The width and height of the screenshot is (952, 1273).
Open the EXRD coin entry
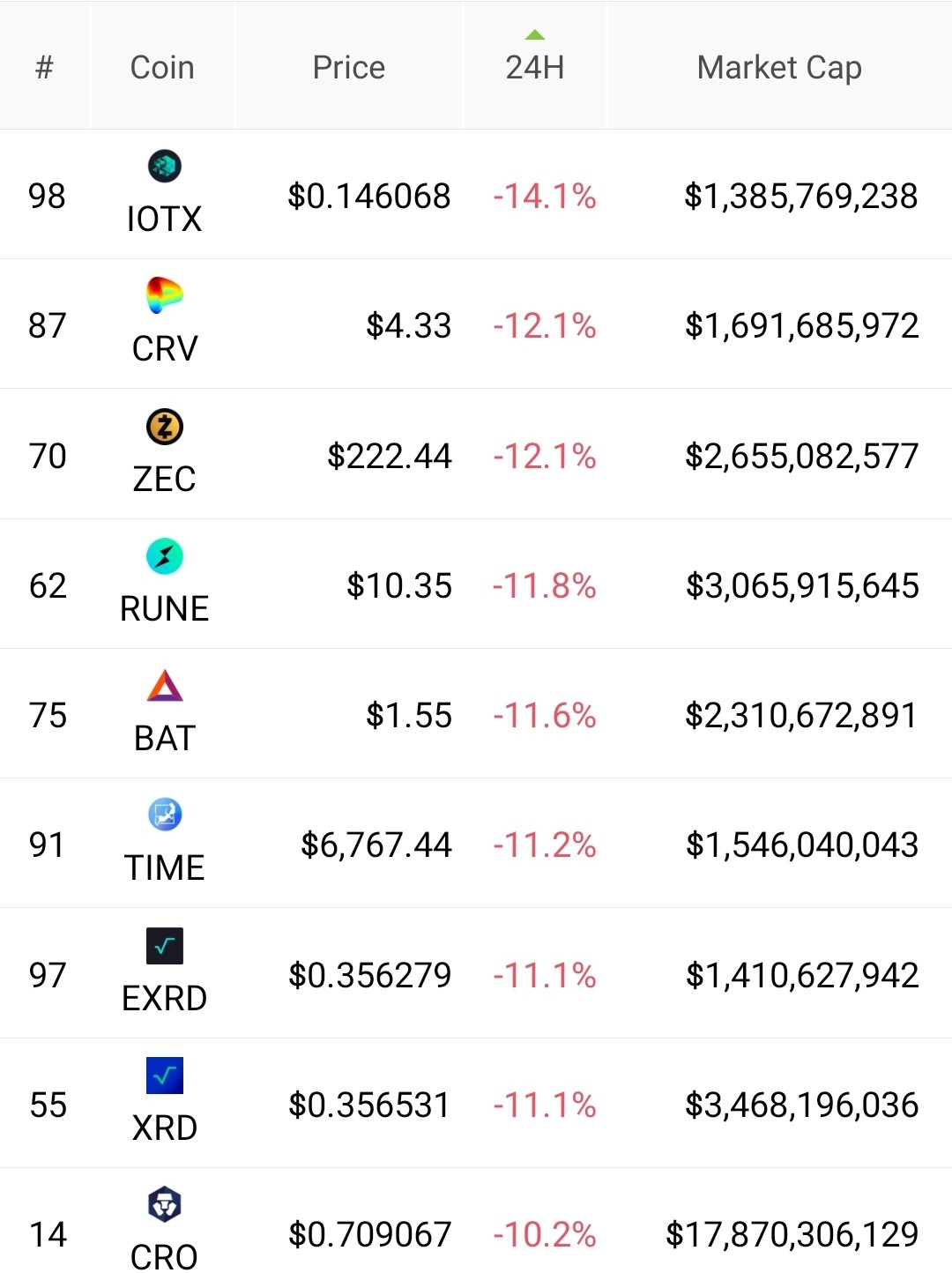(476, 973)
